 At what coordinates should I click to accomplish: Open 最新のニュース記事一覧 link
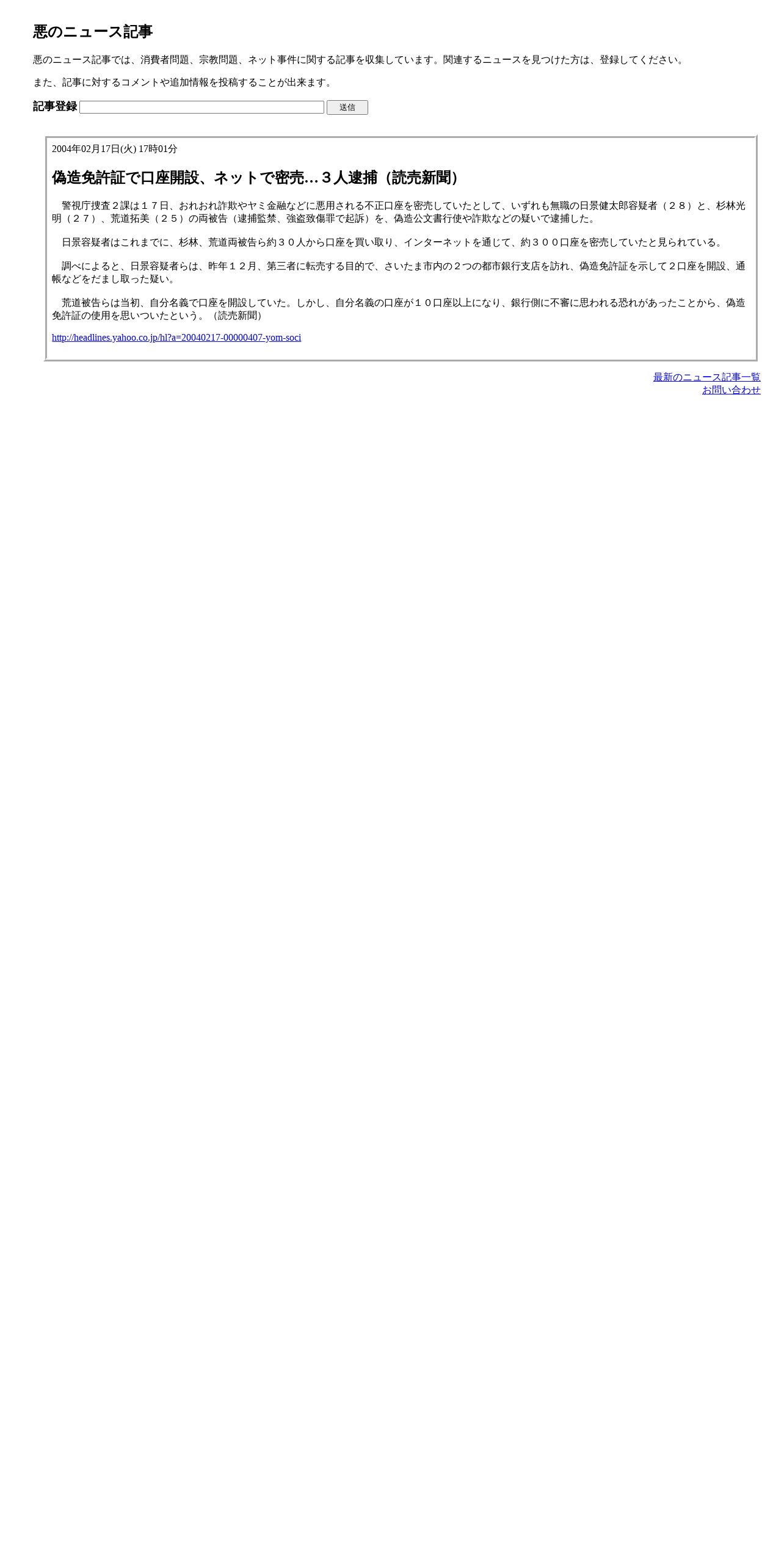pyautogui.click(x=707, y=377)
